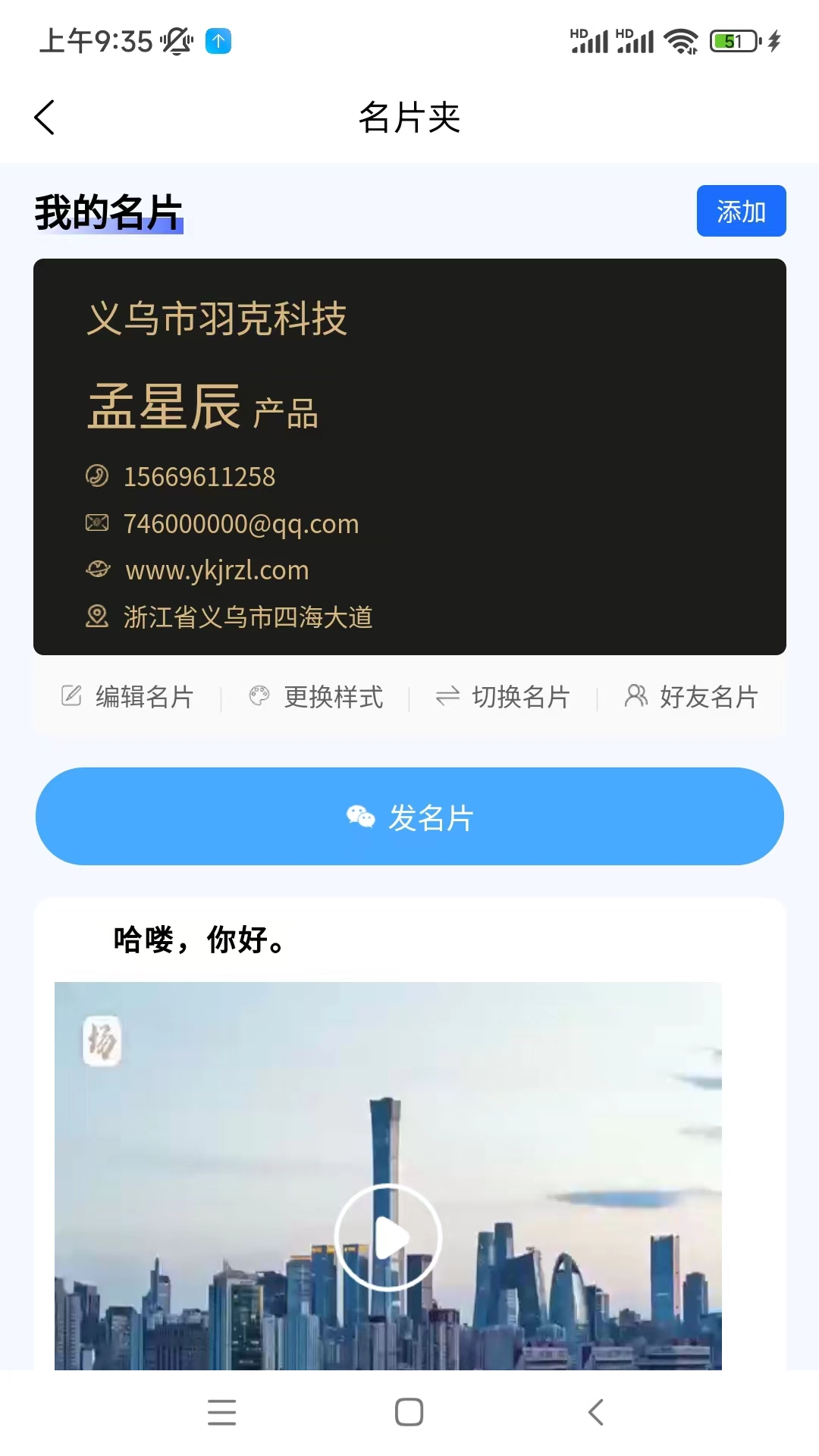Image resolution: width=819 pixels, height=1456 pixels.
Task: Go back using the top-left arrow
Action: 45,118
